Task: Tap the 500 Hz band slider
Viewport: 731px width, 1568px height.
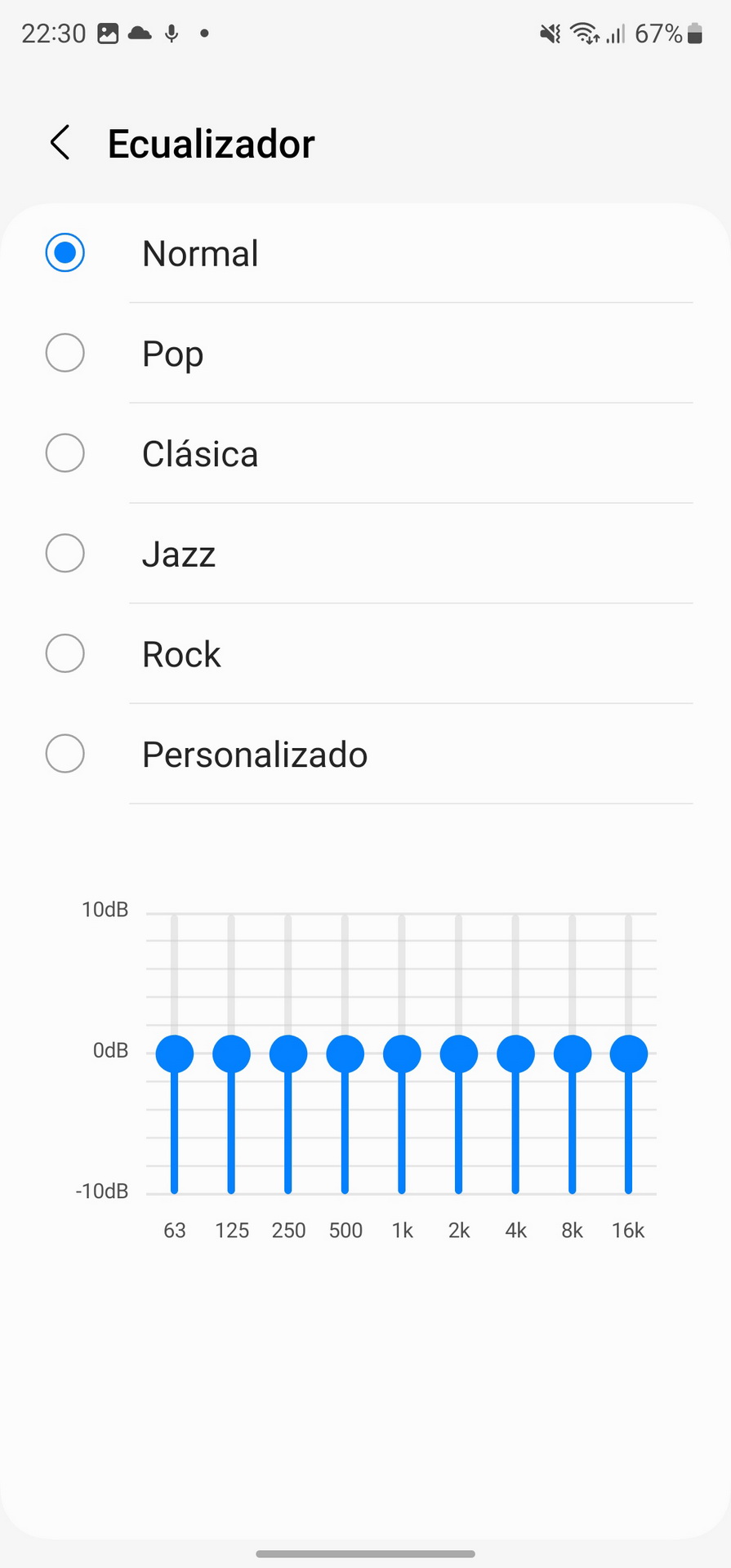Action: point(345,1053)
